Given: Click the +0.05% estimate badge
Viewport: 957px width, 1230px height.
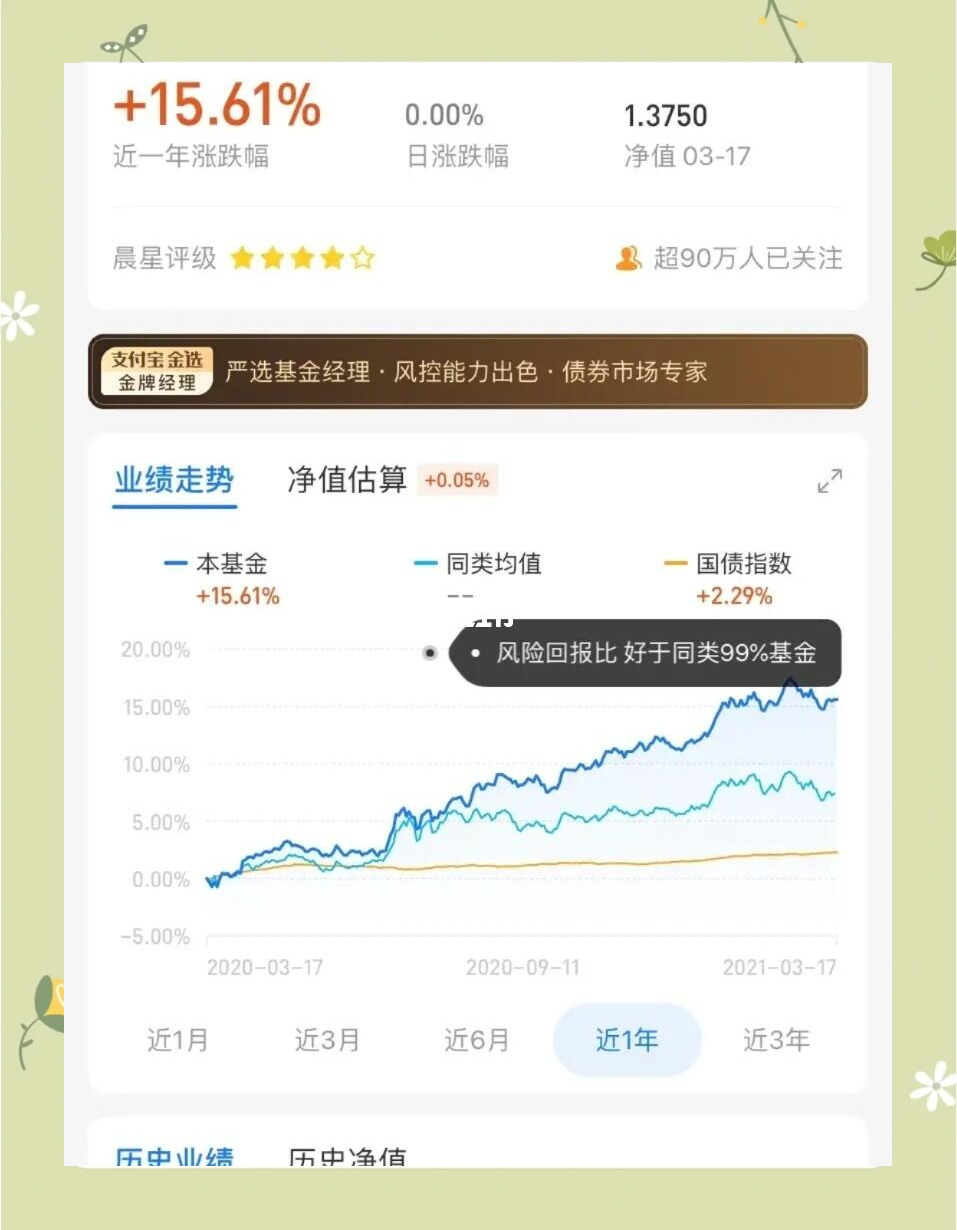Looking at the screenshot, I should pos(458,481).
